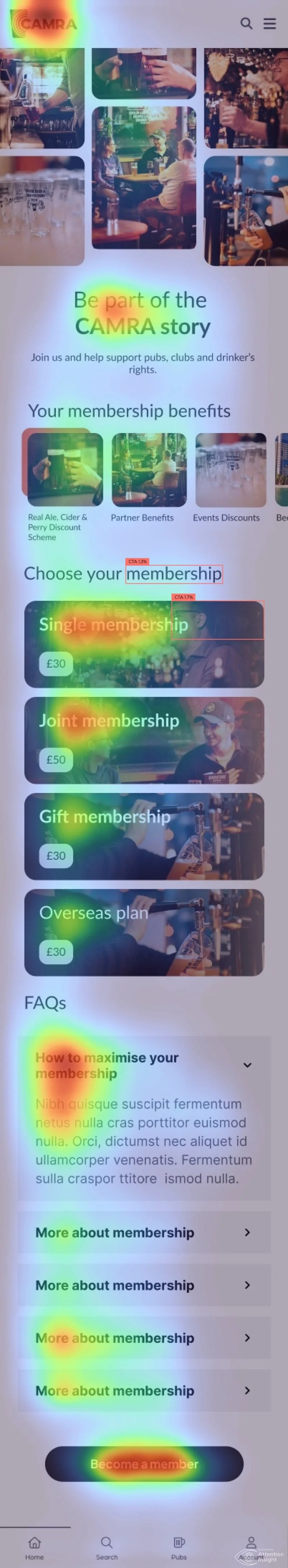
Task: Open the hamburger menu
Action: click(269, 23)
